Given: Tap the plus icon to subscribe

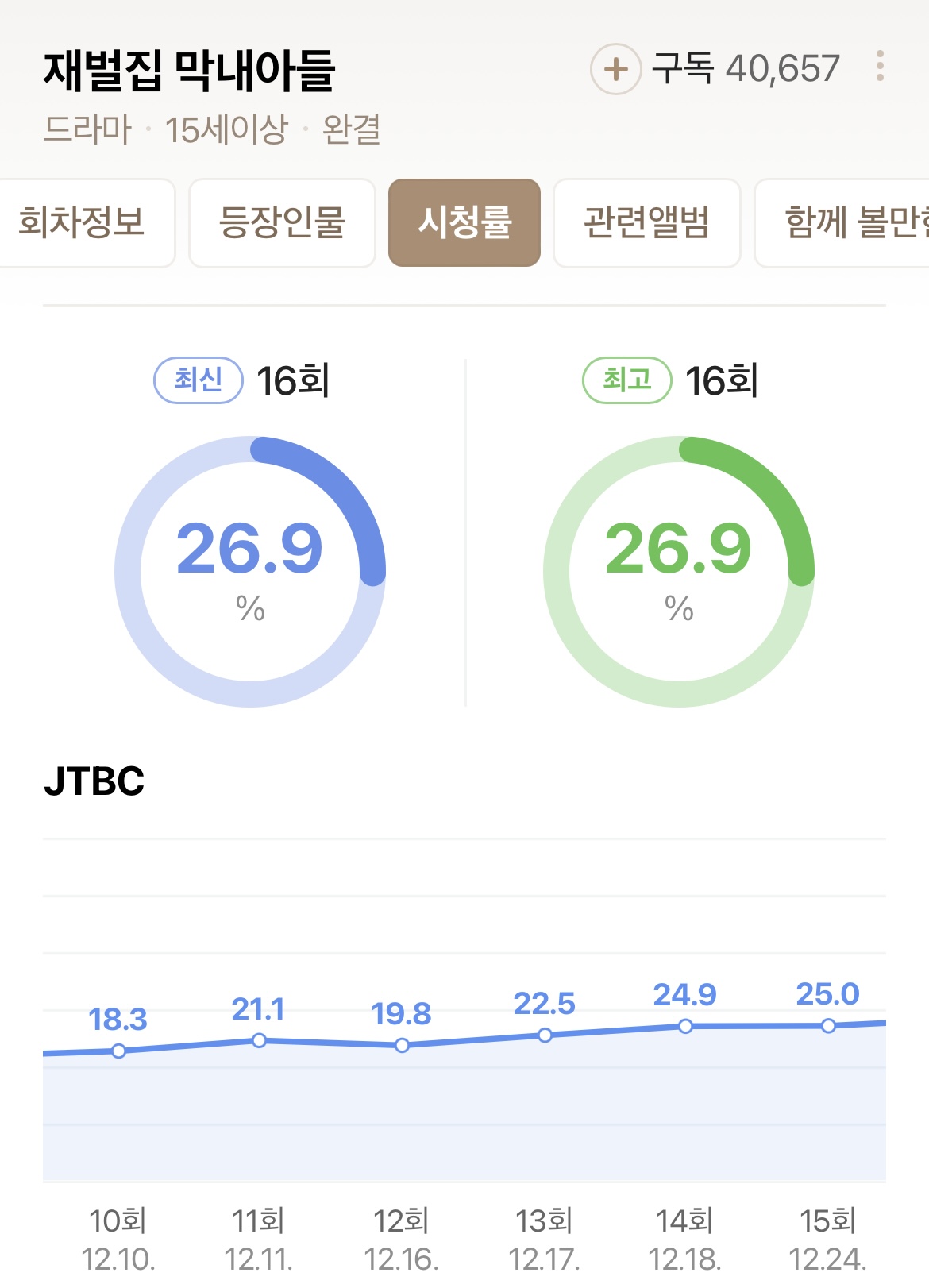Looking at the screenshot, I should point(615,70).
